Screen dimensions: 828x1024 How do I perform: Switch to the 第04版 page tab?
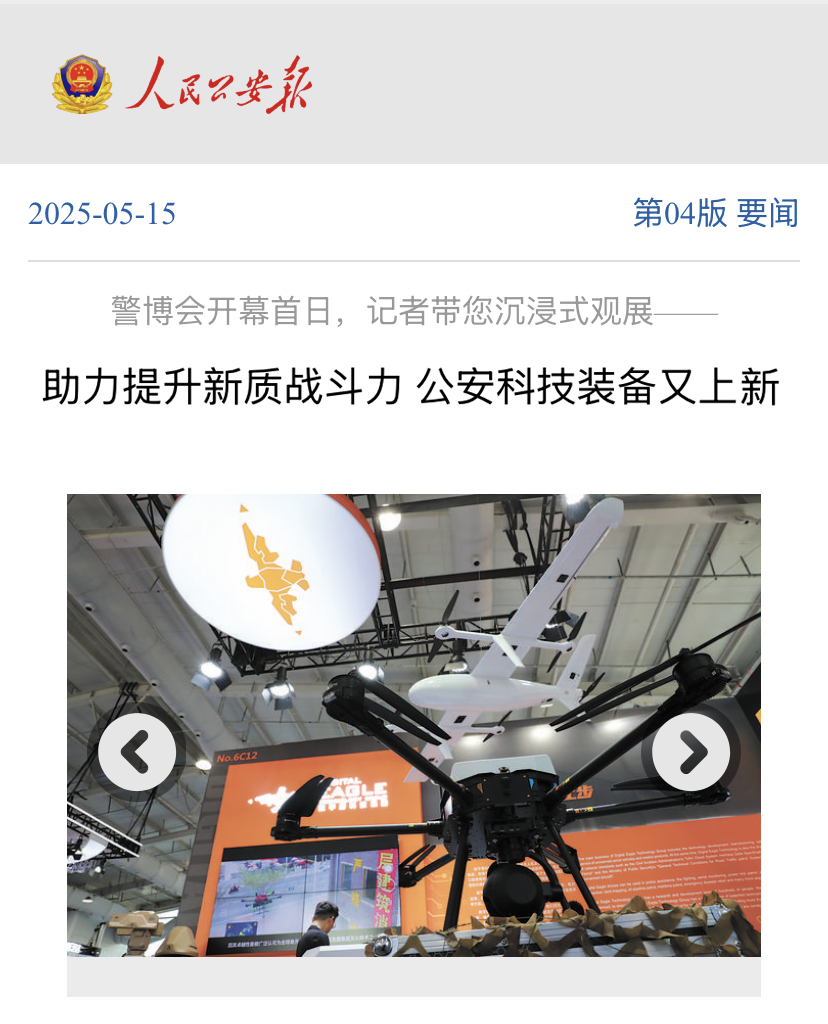pos(681,212)
